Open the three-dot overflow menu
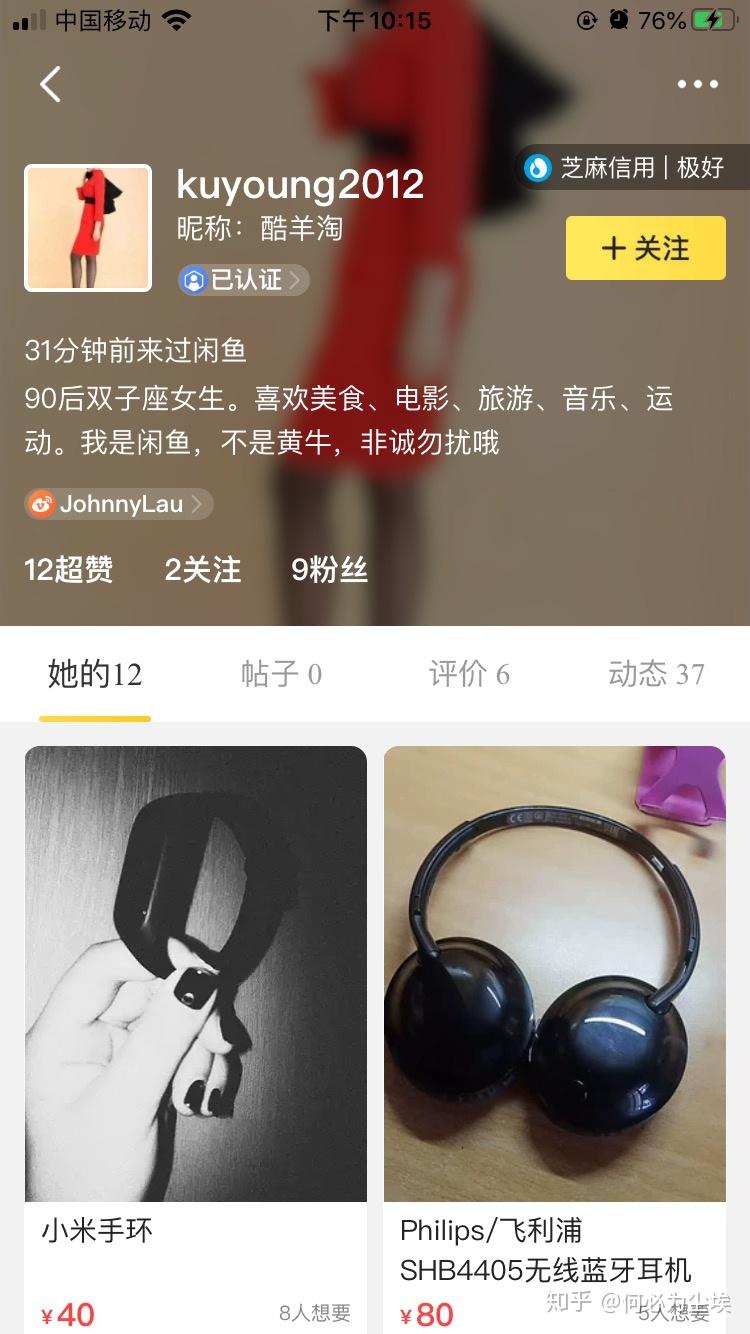The image size is (750, 1334). point(697,85)
